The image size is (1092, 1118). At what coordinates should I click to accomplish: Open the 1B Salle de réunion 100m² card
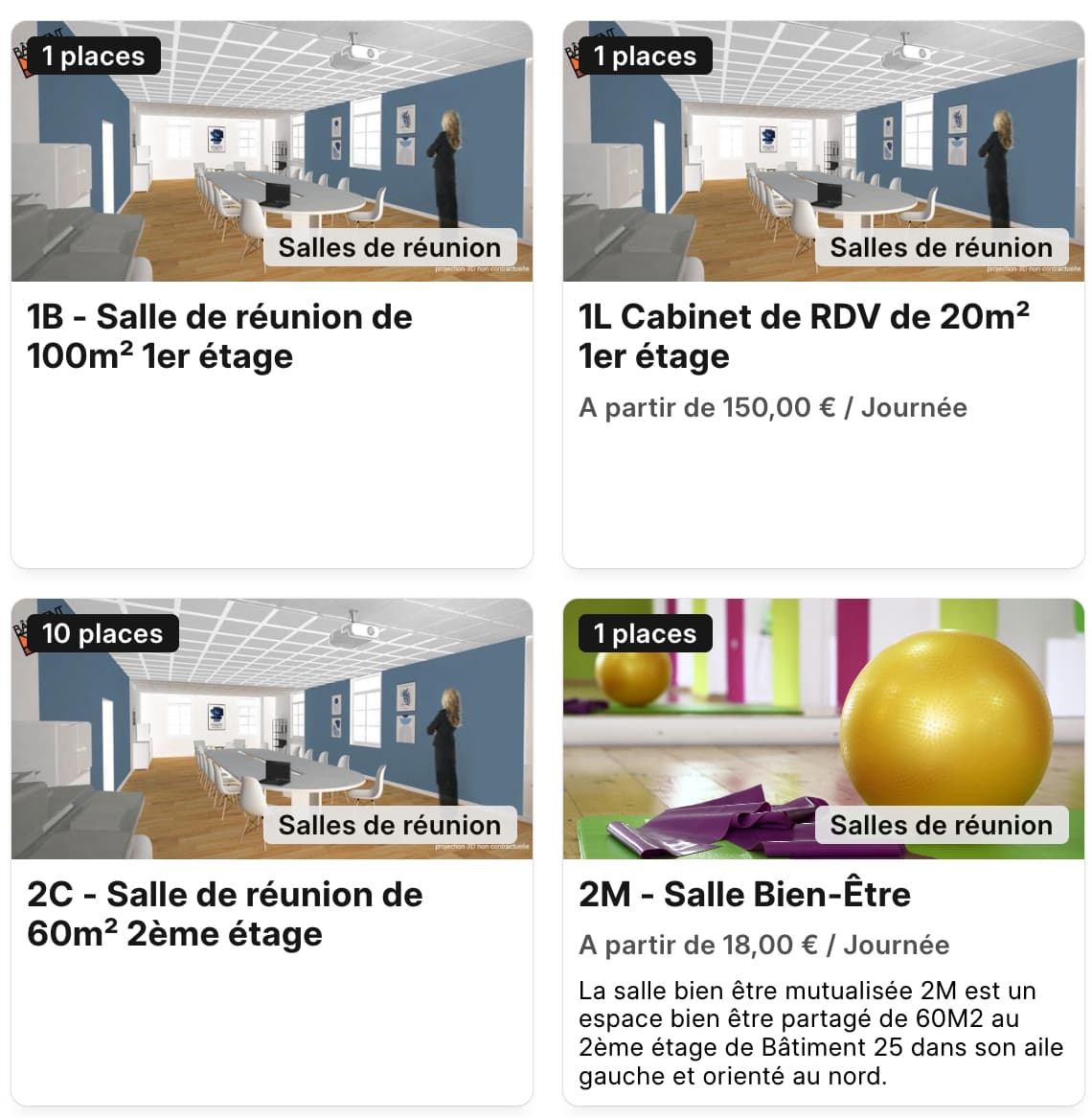(x=219, y=336)
